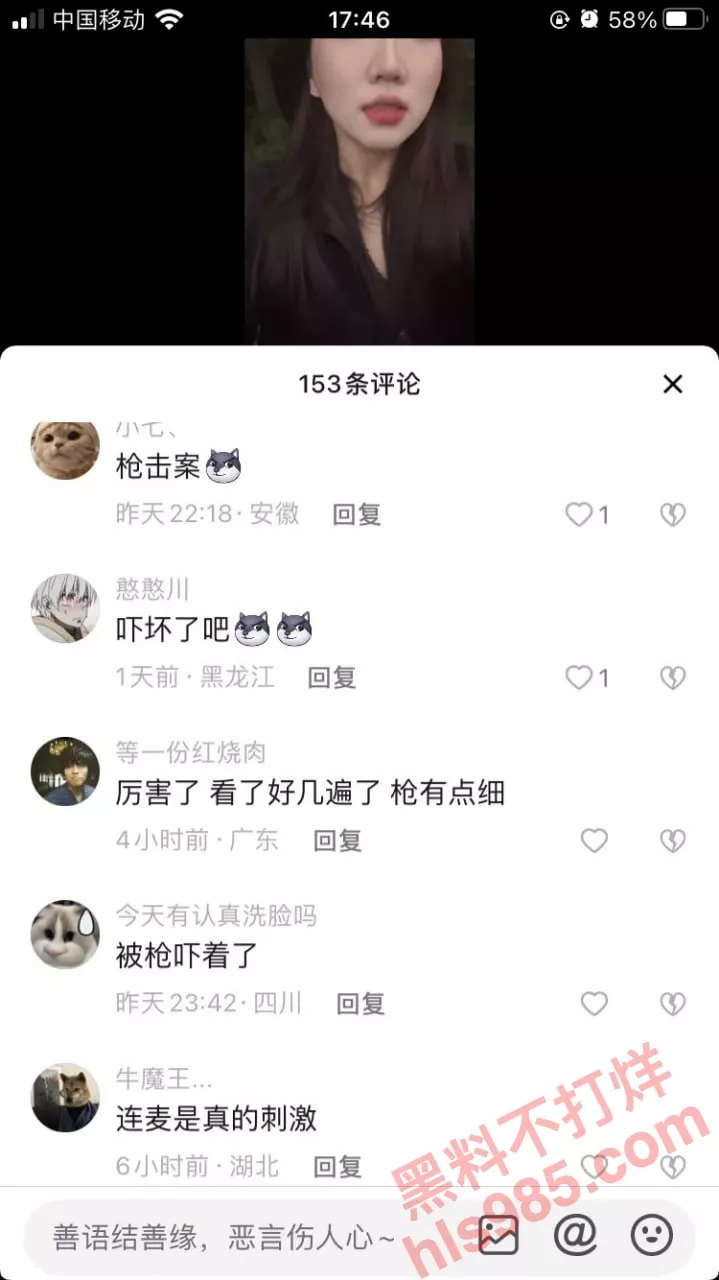The width and height of the screenshot is (719, 1280).
Task: Focus the 善语结善缘 comment input field
Action: (230, 1238)
